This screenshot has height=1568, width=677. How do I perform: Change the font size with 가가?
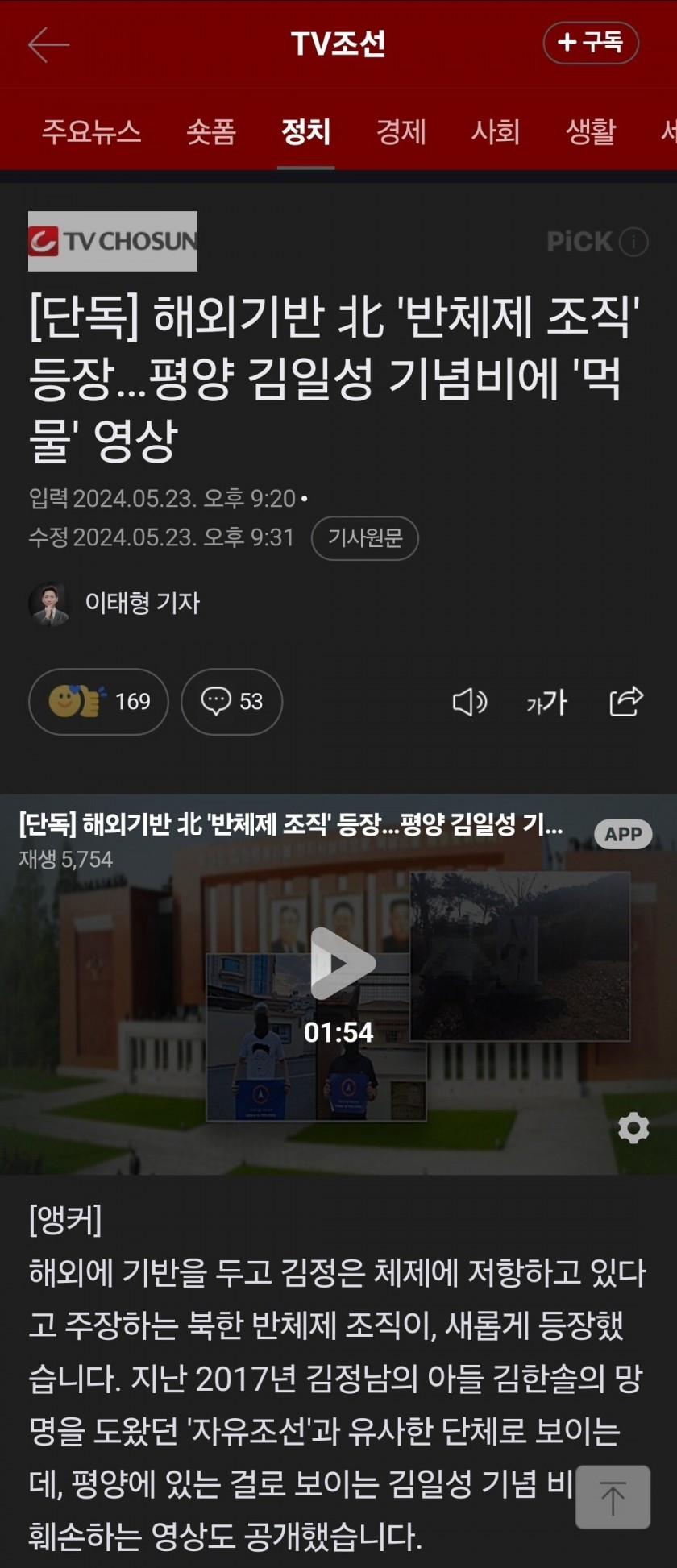pyautogui.click(x=547, y=702)
